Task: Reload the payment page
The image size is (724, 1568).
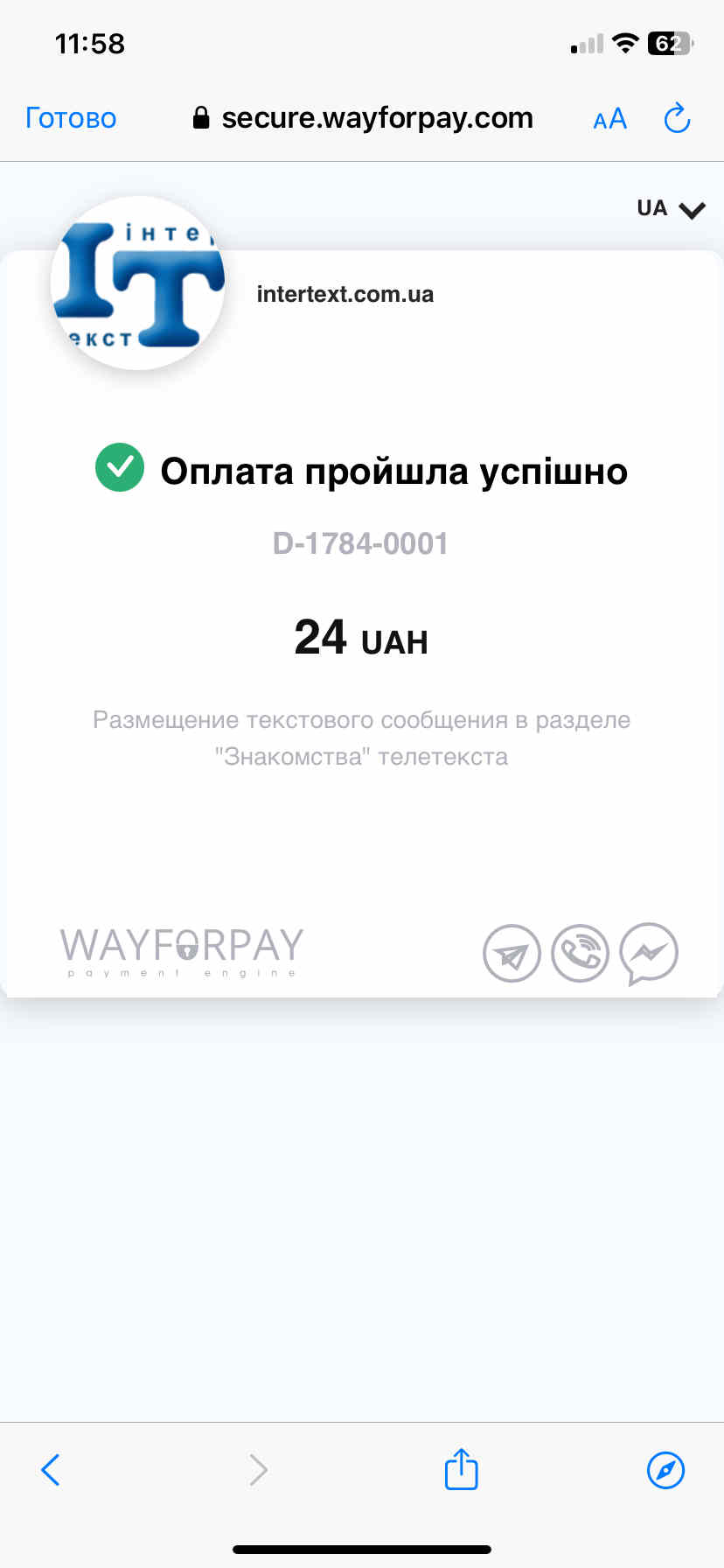Action: tap(677, 118)
